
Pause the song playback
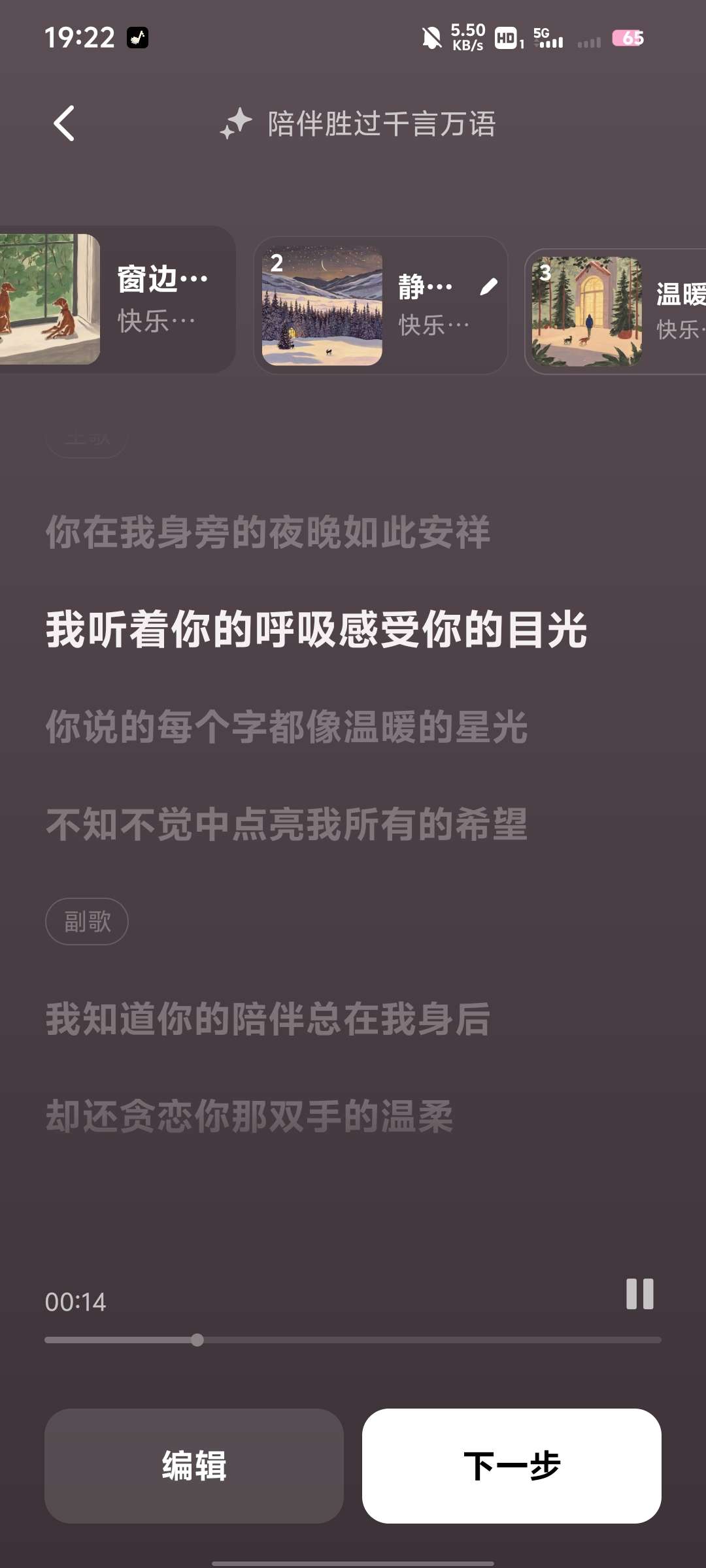(x=639, y=1294)
